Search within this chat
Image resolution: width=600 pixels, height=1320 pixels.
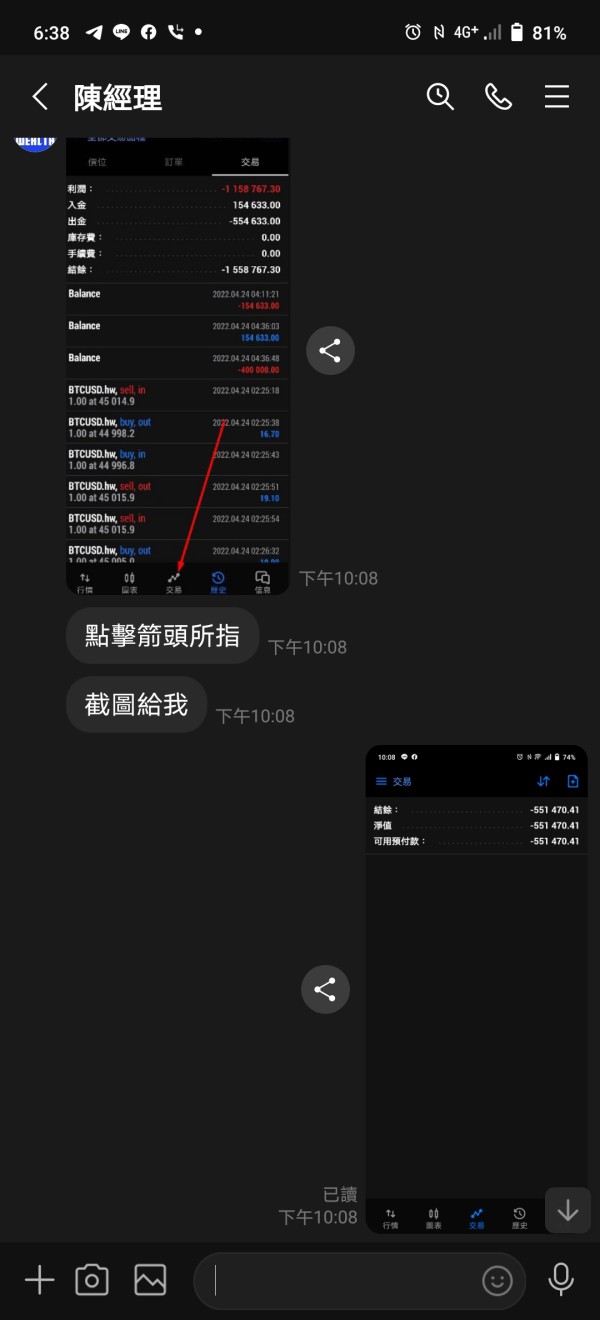click(440, 96)
